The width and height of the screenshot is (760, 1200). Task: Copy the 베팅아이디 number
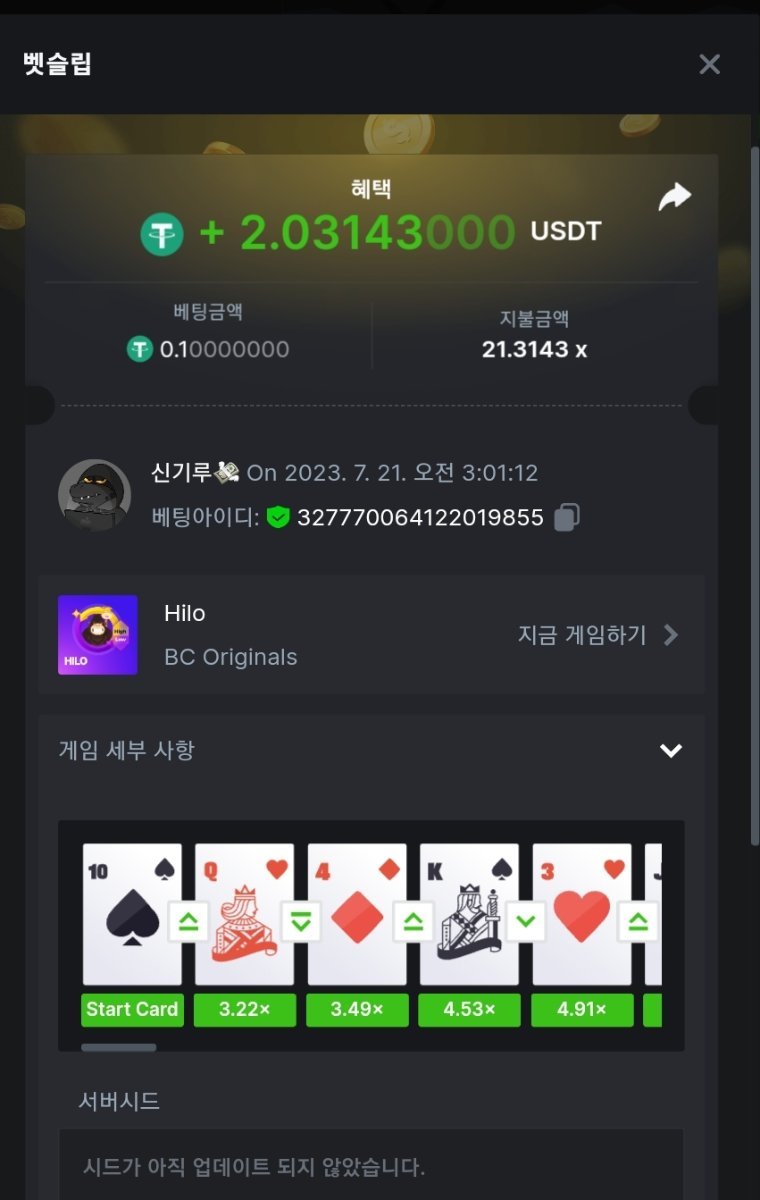567,517
